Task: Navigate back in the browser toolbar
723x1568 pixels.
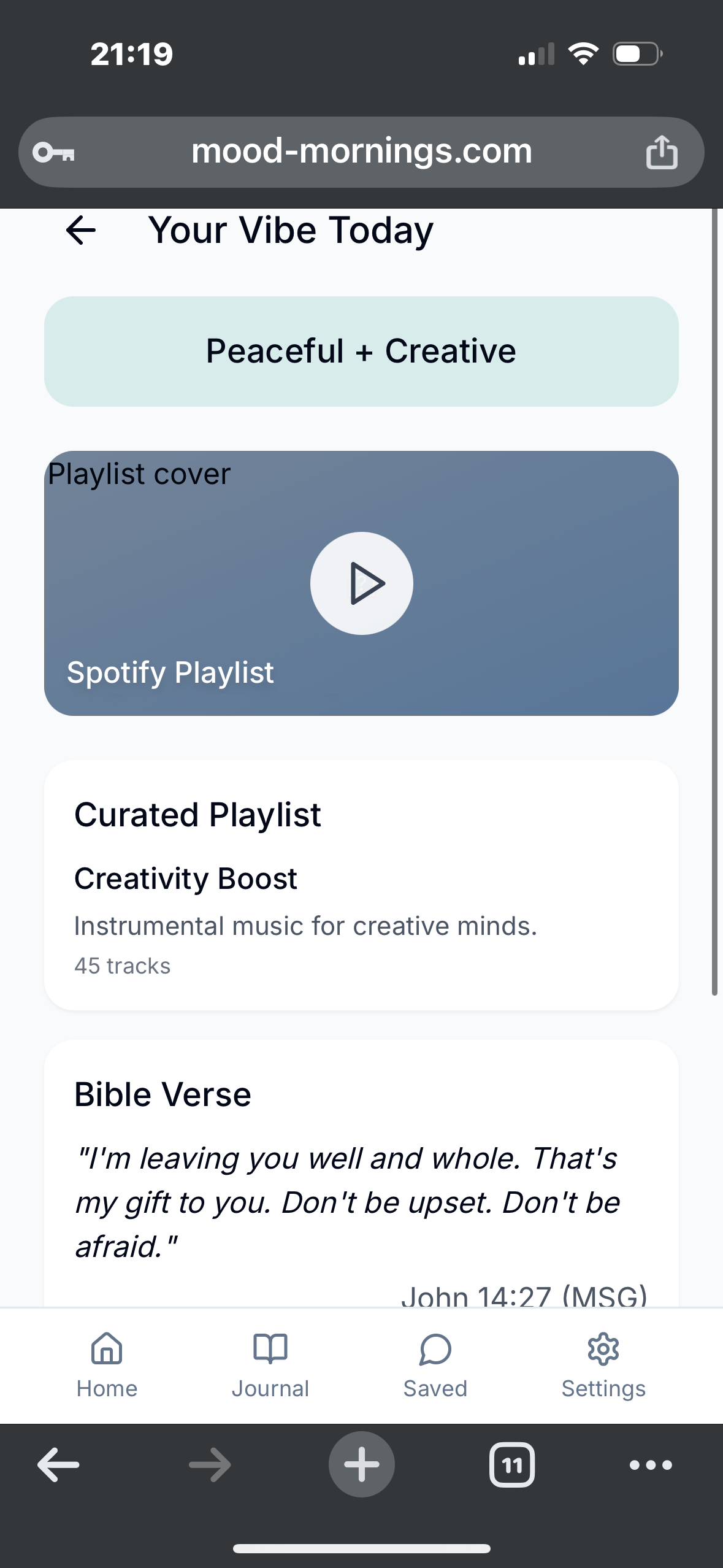Action: pyautogui.click(x=58, y=1465)
